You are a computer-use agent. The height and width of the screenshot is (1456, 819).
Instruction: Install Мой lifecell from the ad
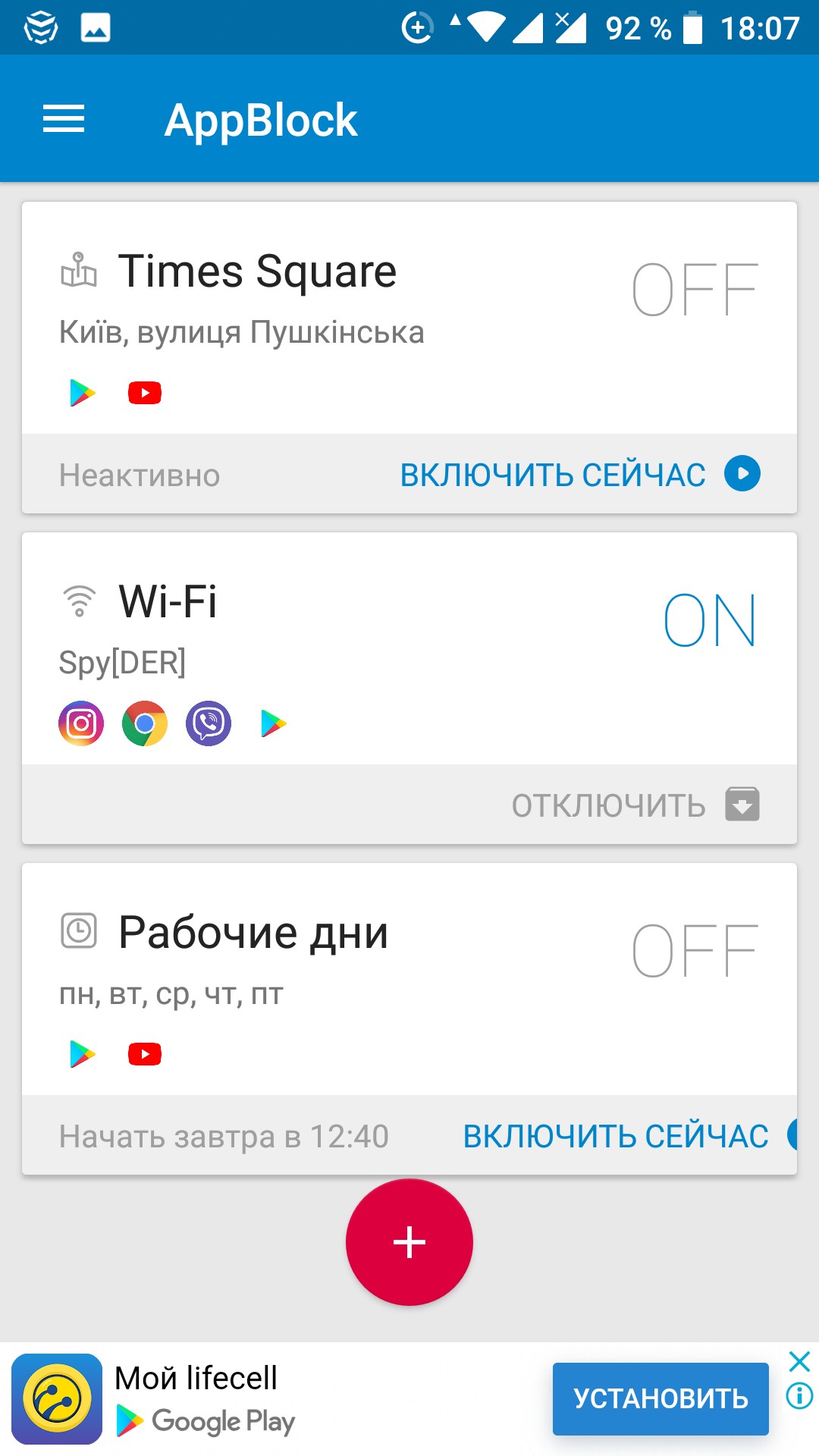coord(661,1399)
